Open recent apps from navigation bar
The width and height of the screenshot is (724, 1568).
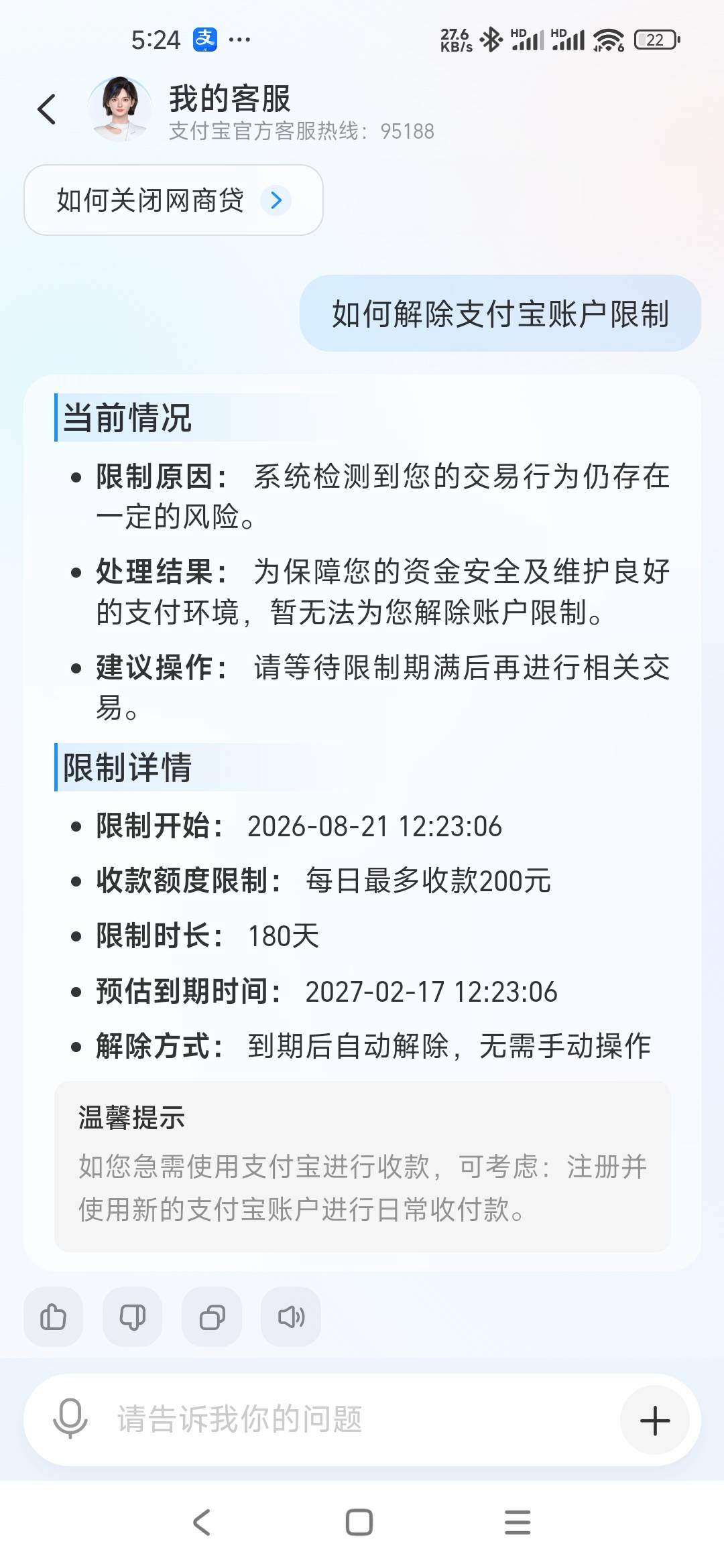tap(518, 1522)
